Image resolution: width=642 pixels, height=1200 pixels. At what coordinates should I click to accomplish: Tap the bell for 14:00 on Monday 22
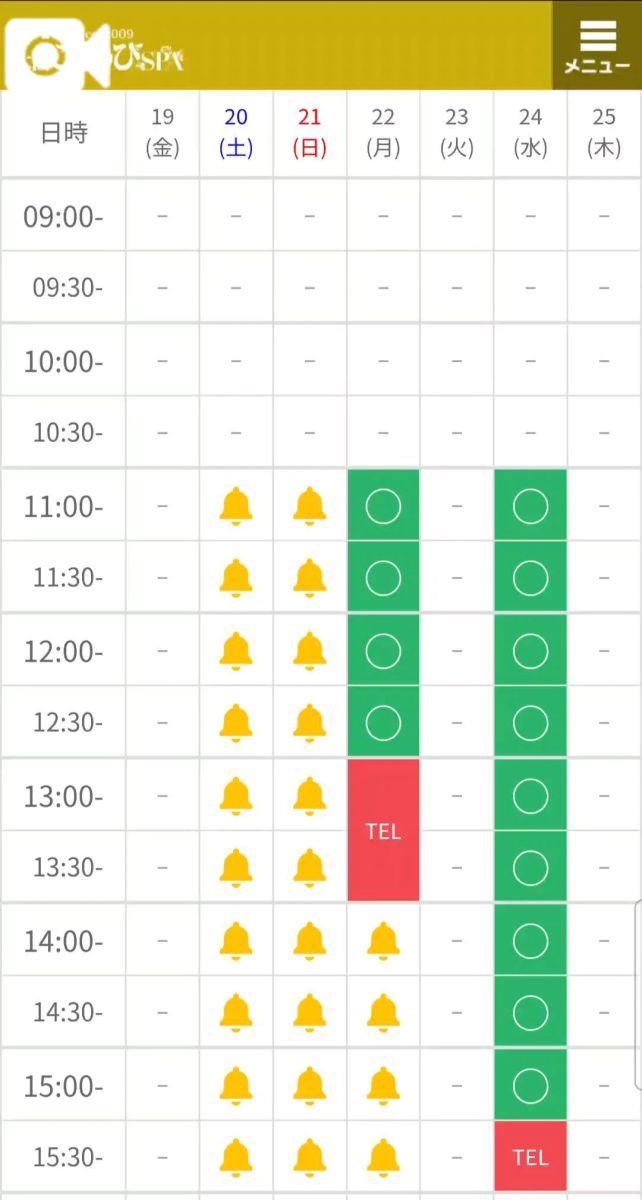coord(383,941)
